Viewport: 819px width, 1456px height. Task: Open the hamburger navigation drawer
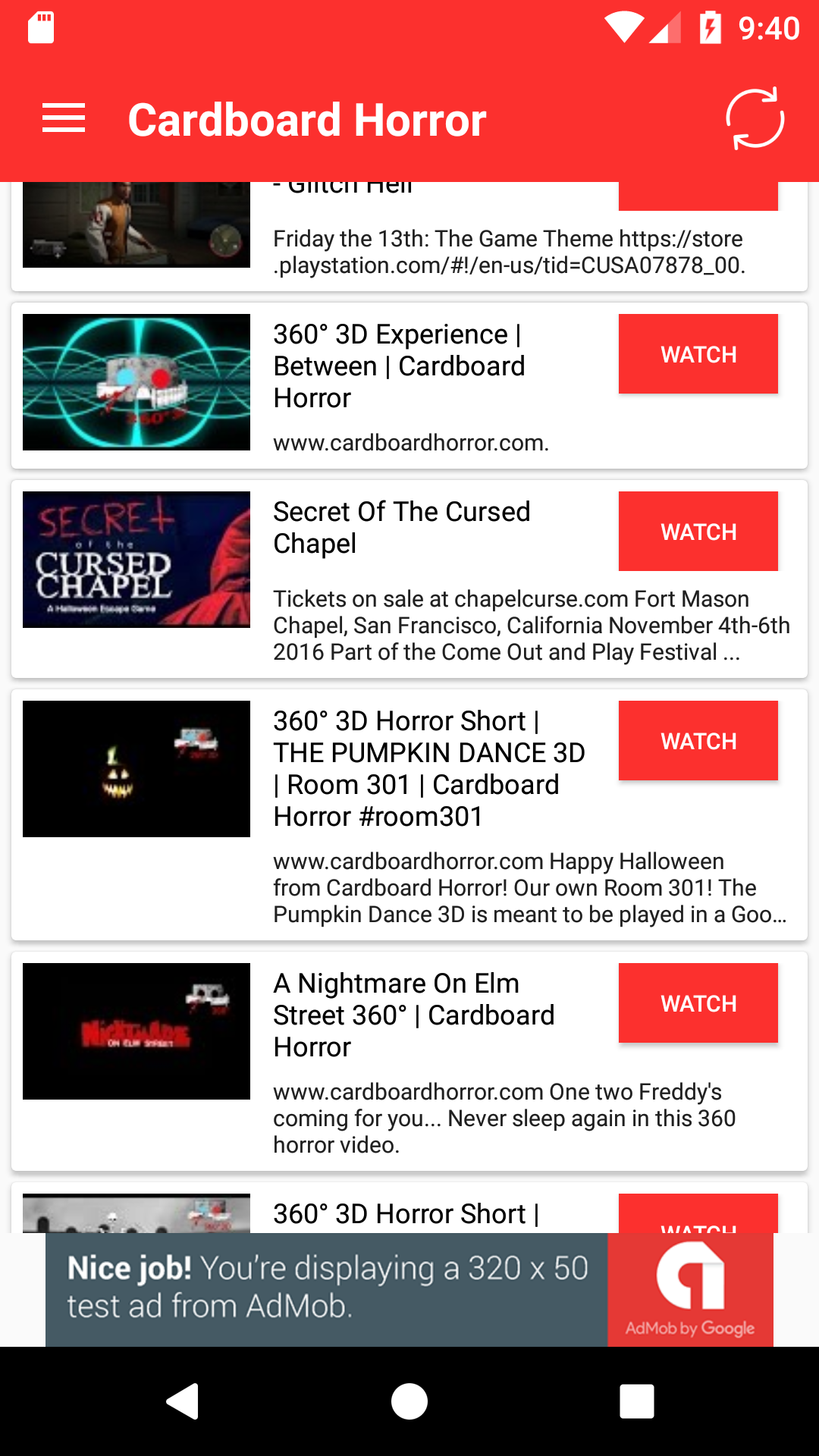(64, 119)
